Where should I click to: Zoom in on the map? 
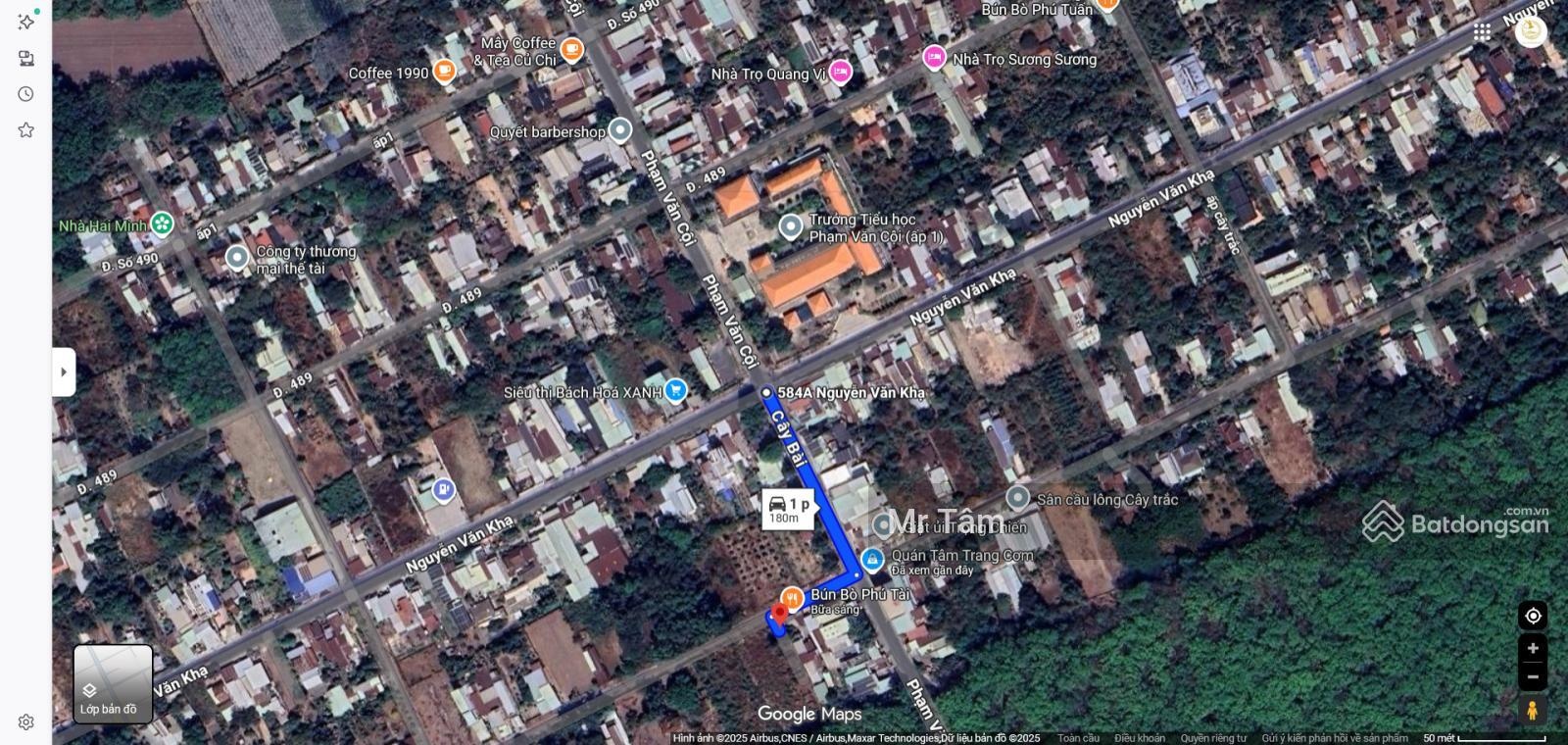[1533, 649]
